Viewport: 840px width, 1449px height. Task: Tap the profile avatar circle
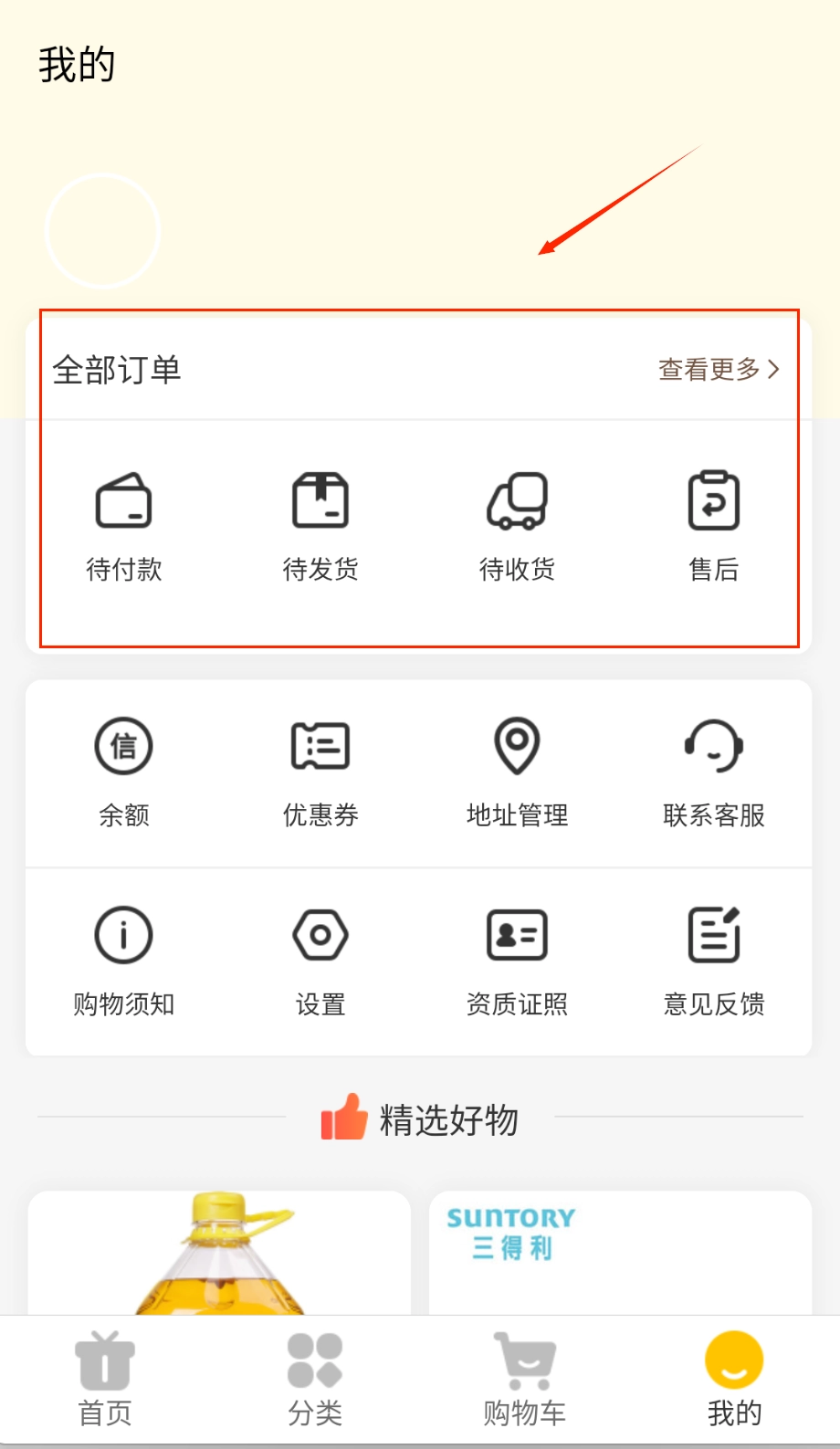pos(103,231)
